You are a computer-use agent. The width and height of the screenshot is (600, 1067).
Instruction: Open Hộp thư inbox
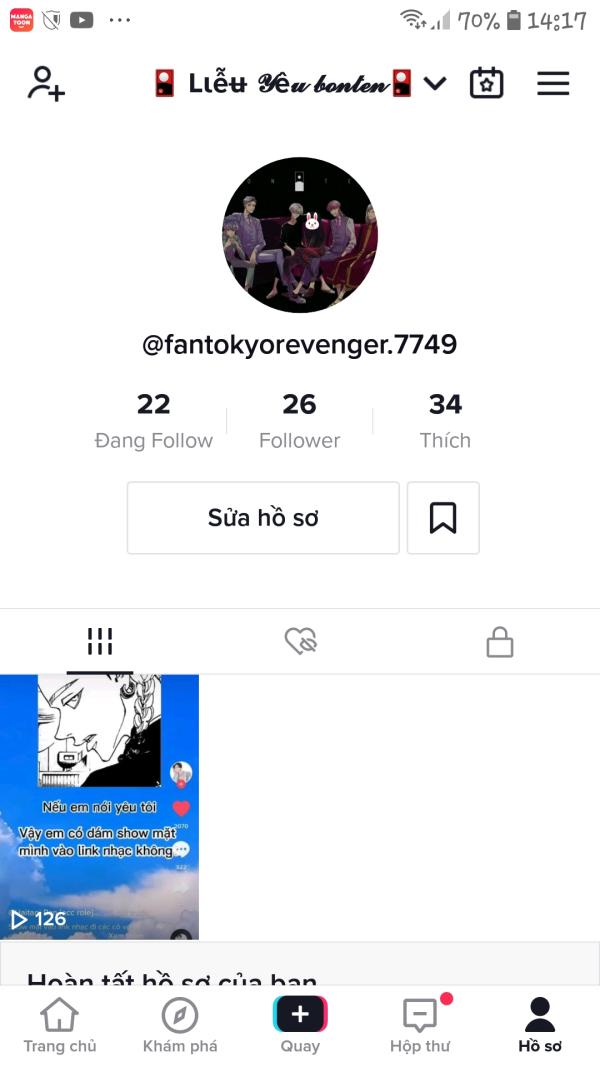coord(420,1025)
